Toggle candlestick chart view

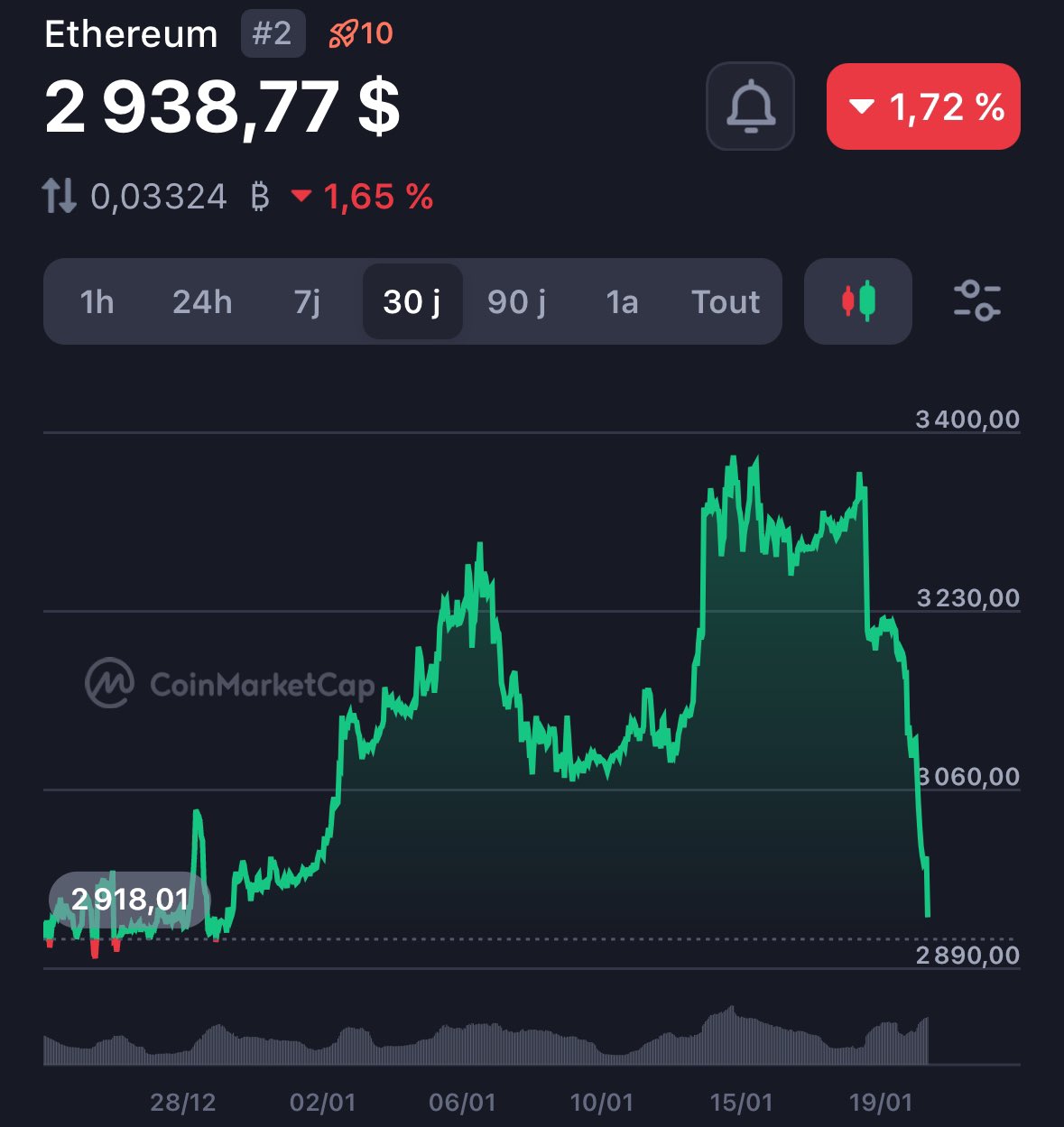pyautogui.click(x=858, y=301)
